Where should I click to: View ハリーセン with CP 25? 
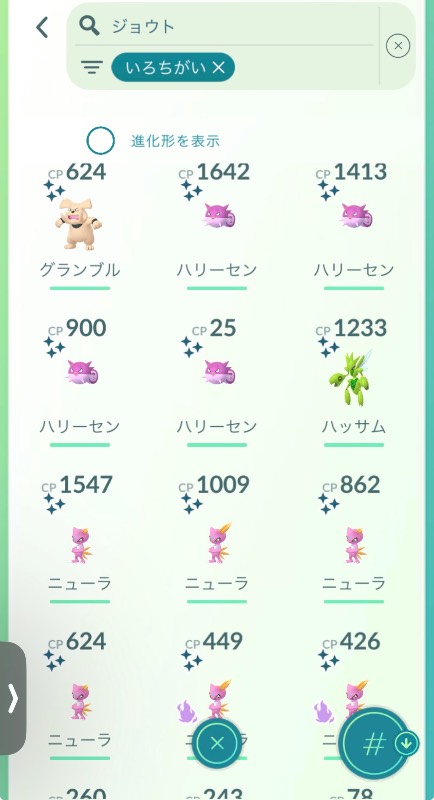[x=217, y=383]
